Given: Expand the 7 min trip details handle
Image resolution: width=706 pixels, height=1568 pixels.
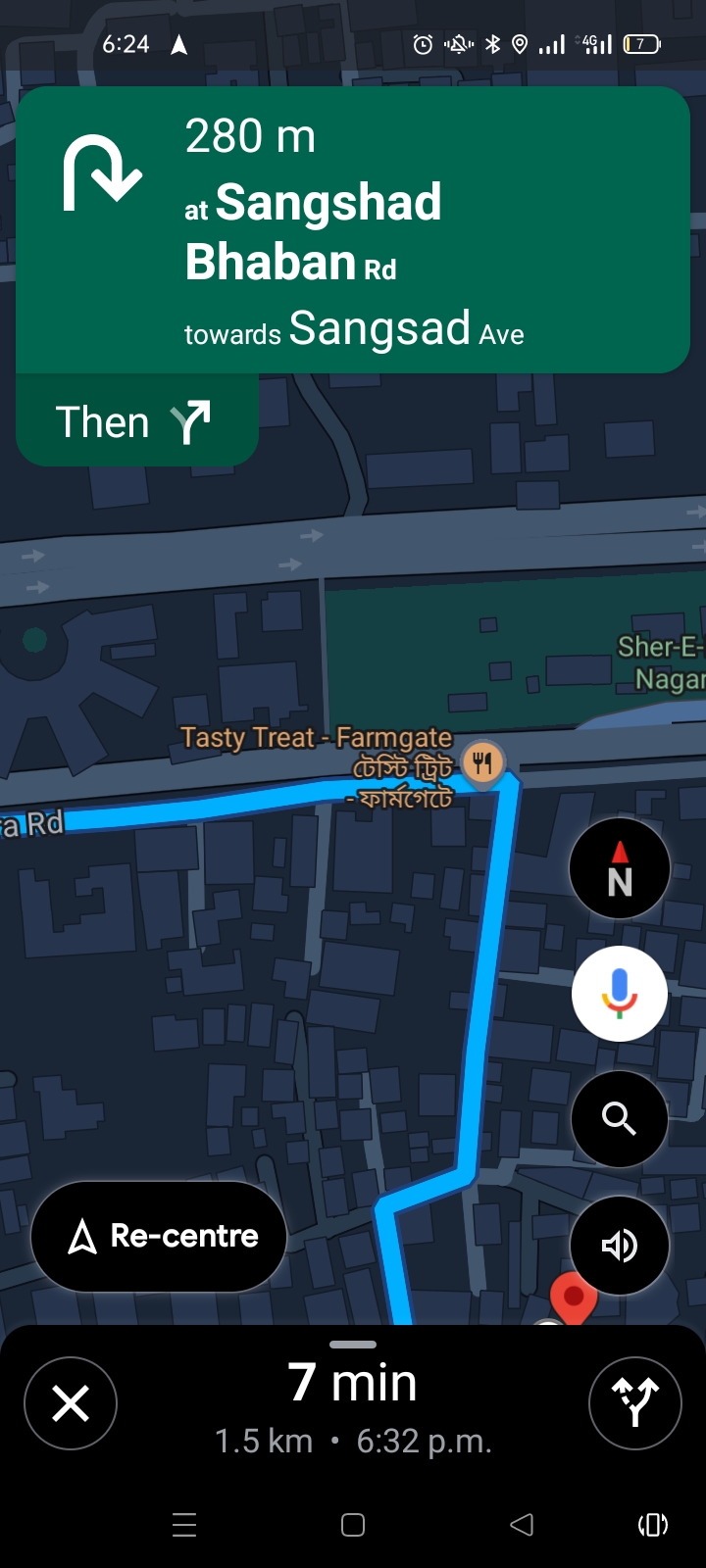Looking at the screenshot, I should pos(353,1345).
